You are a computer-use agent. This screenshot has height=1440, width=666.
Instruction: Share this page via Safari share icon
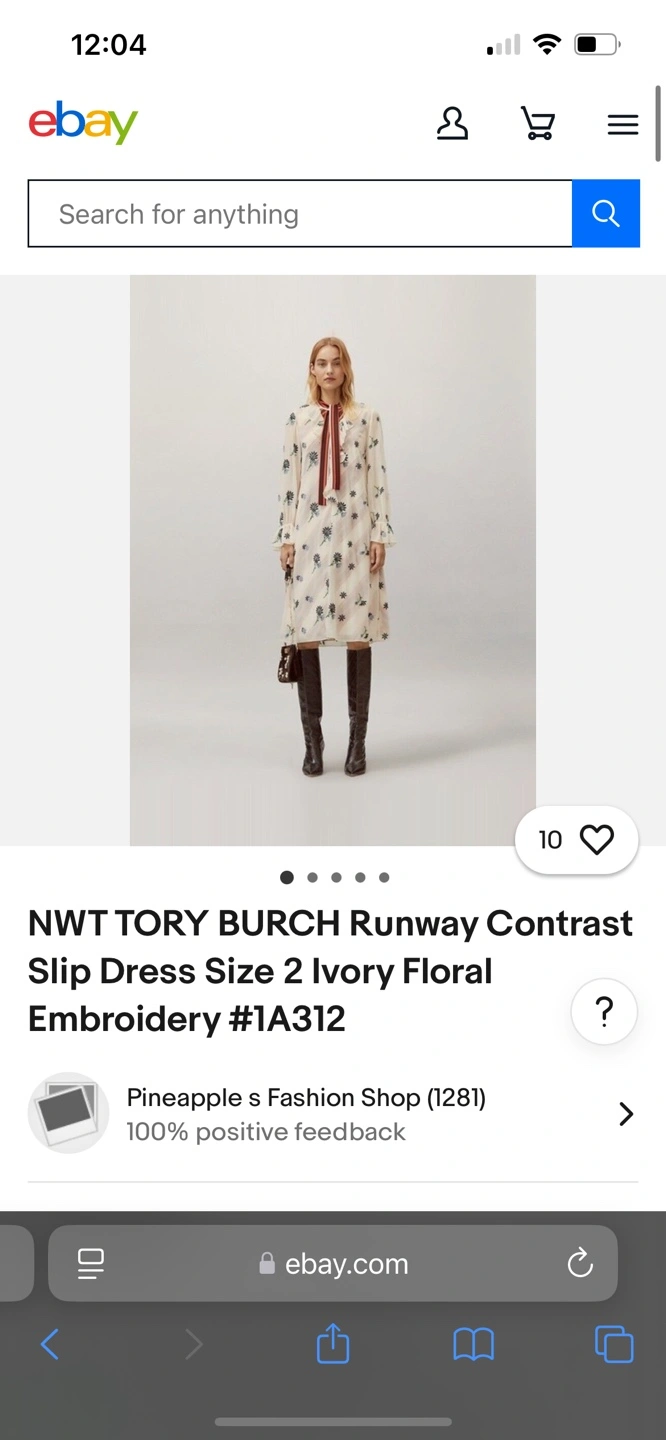pos(333,1344)
